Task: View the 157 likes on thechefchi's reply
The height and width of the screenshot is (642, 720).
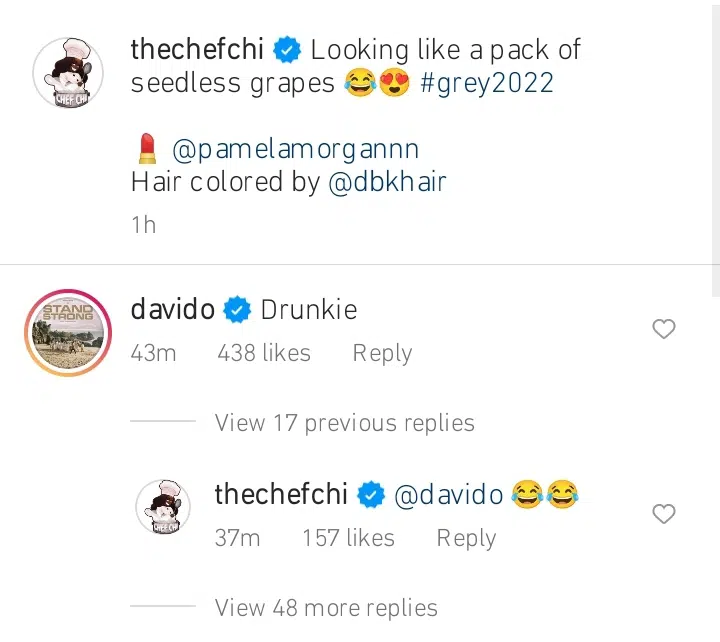Action: tap(348, 538)
